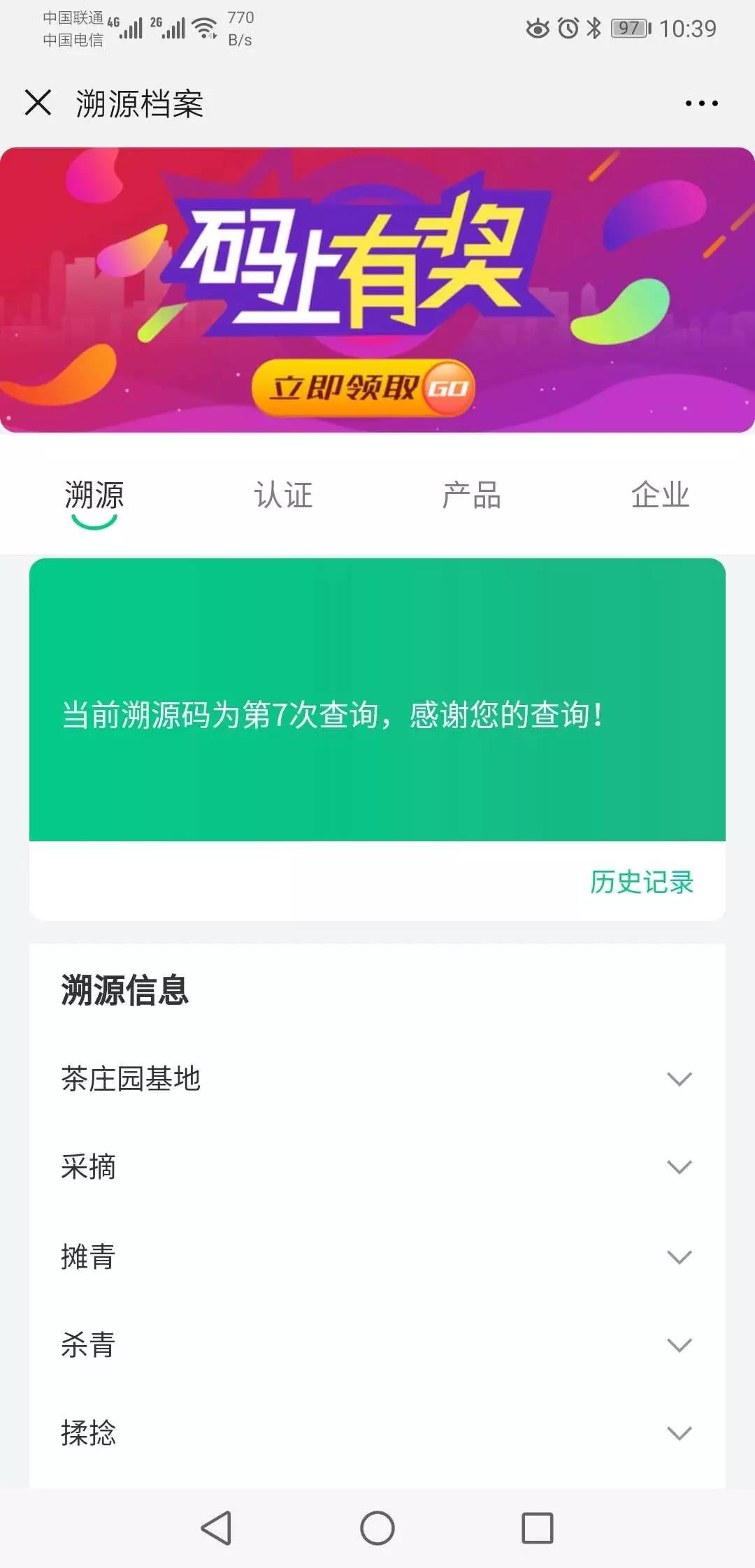
Task: Open 历史记录 to view query history
Action: point(641,883)
